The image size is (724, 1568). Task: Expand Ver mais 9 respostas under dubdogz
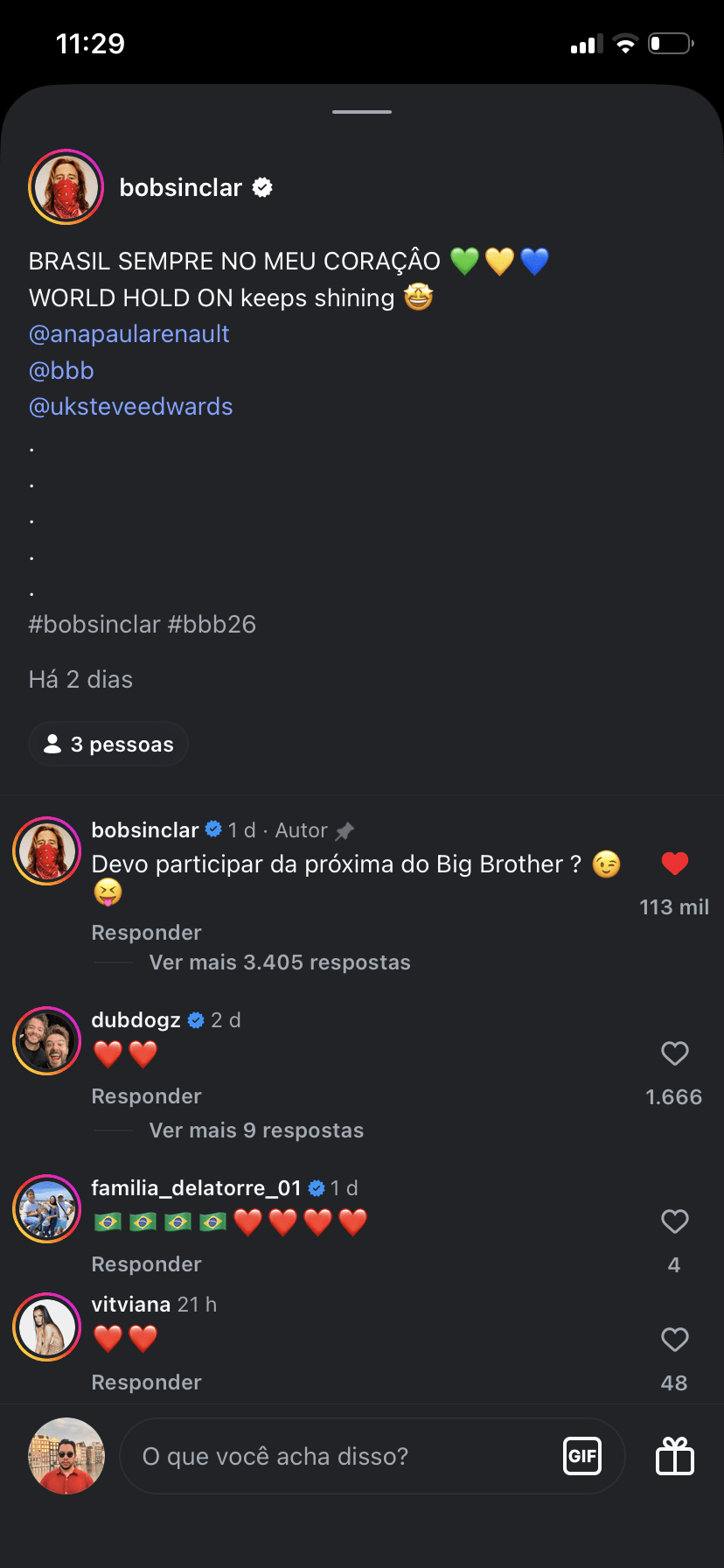[254, 1130]
